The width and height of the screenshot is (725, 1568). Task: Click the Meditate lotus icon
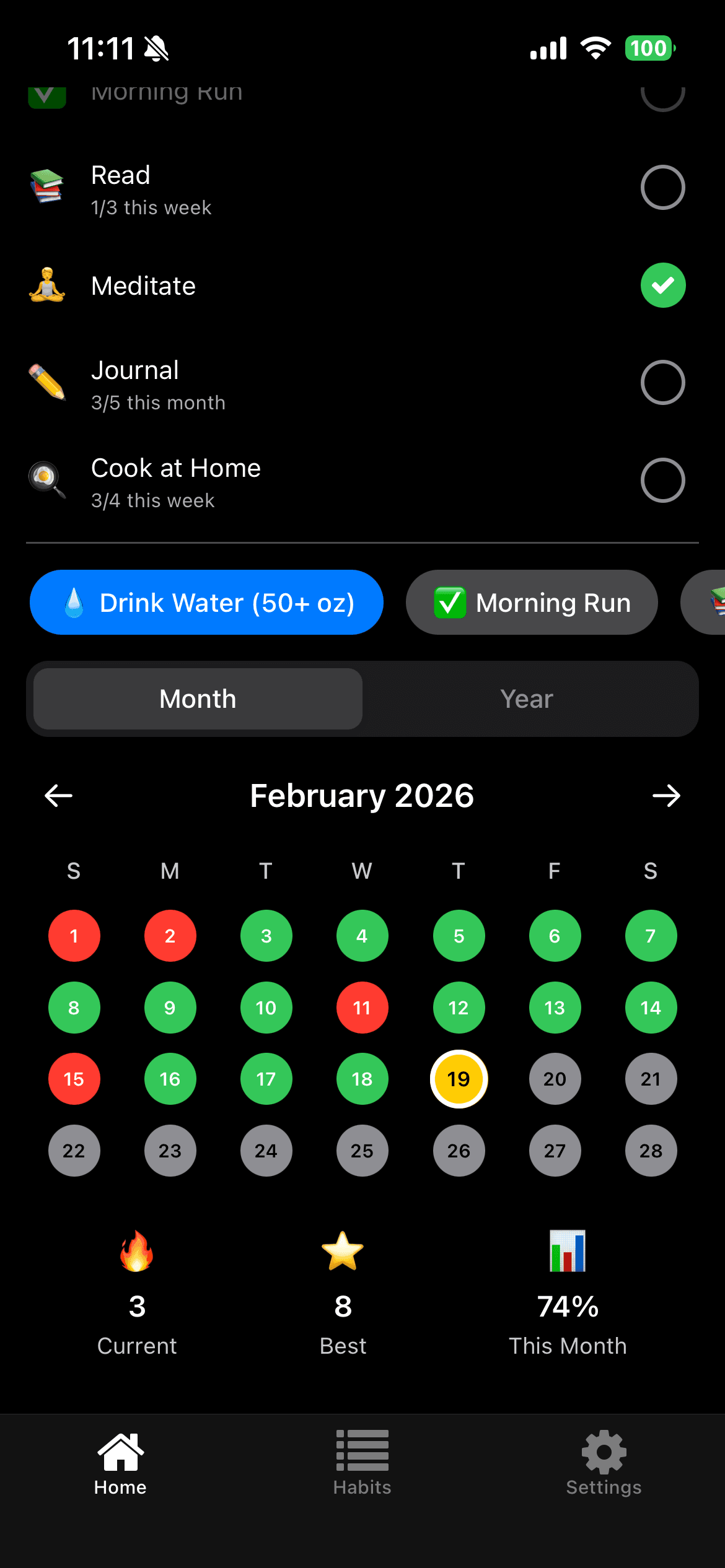tap(48, 285)
